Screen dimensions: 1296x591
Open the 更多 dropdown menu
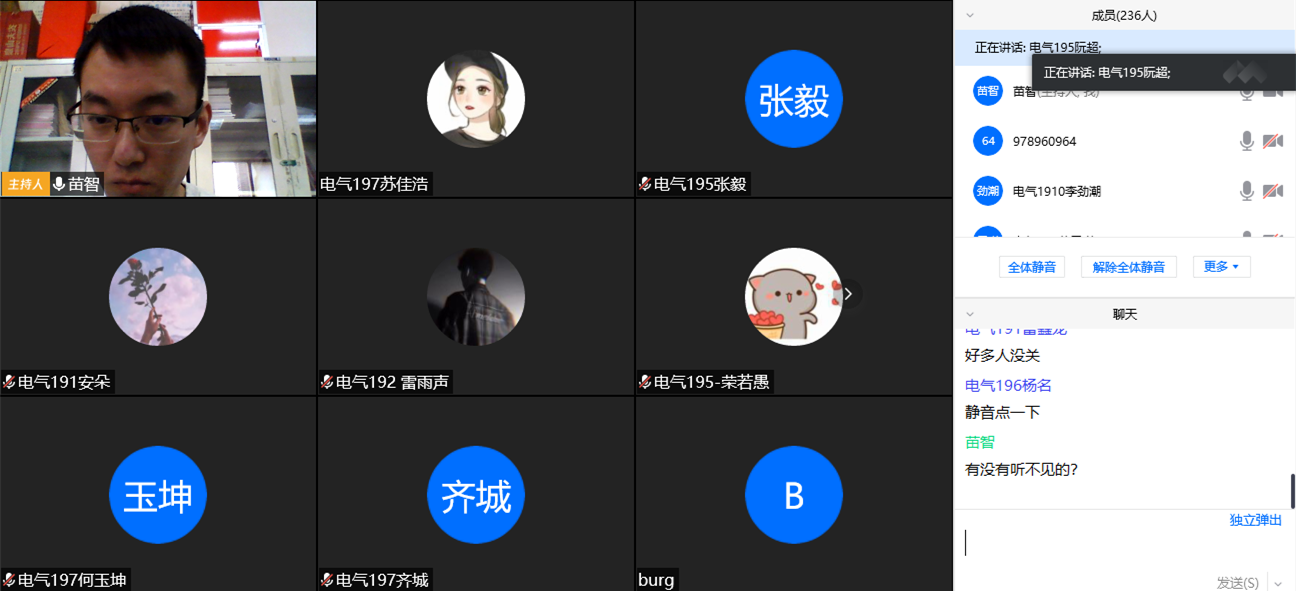tap(1221, 267)
